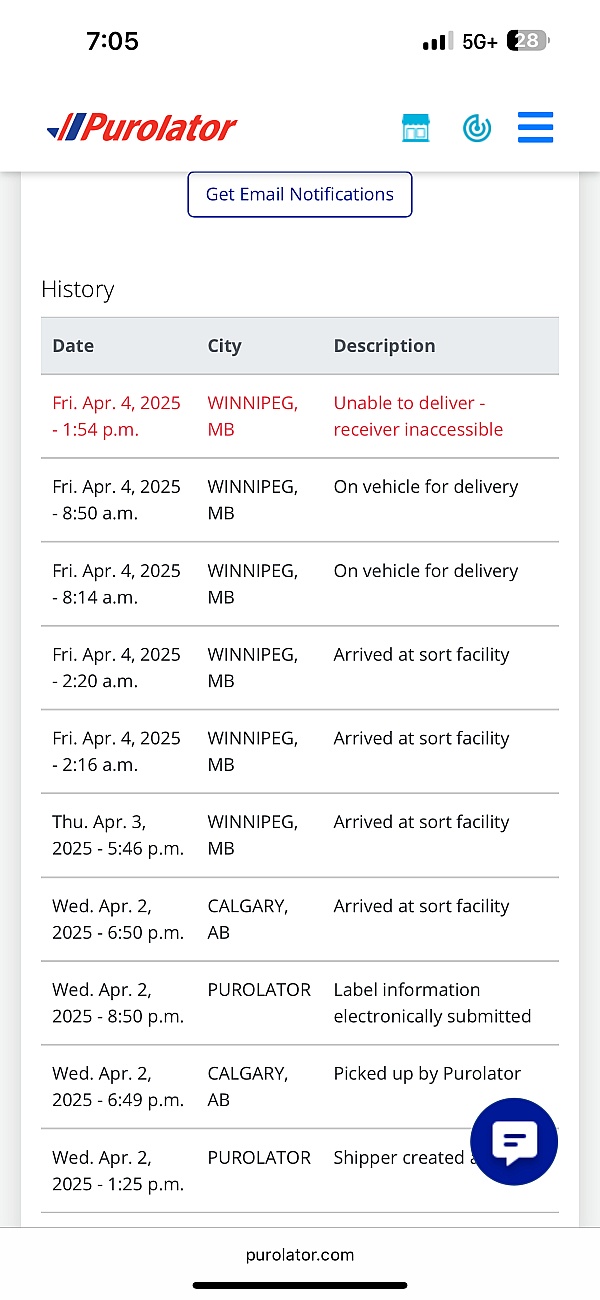Image resolution: width=600 pixels, height=1300 pixels.
Task: Open the tracking target icon
Action: (477, 128)
